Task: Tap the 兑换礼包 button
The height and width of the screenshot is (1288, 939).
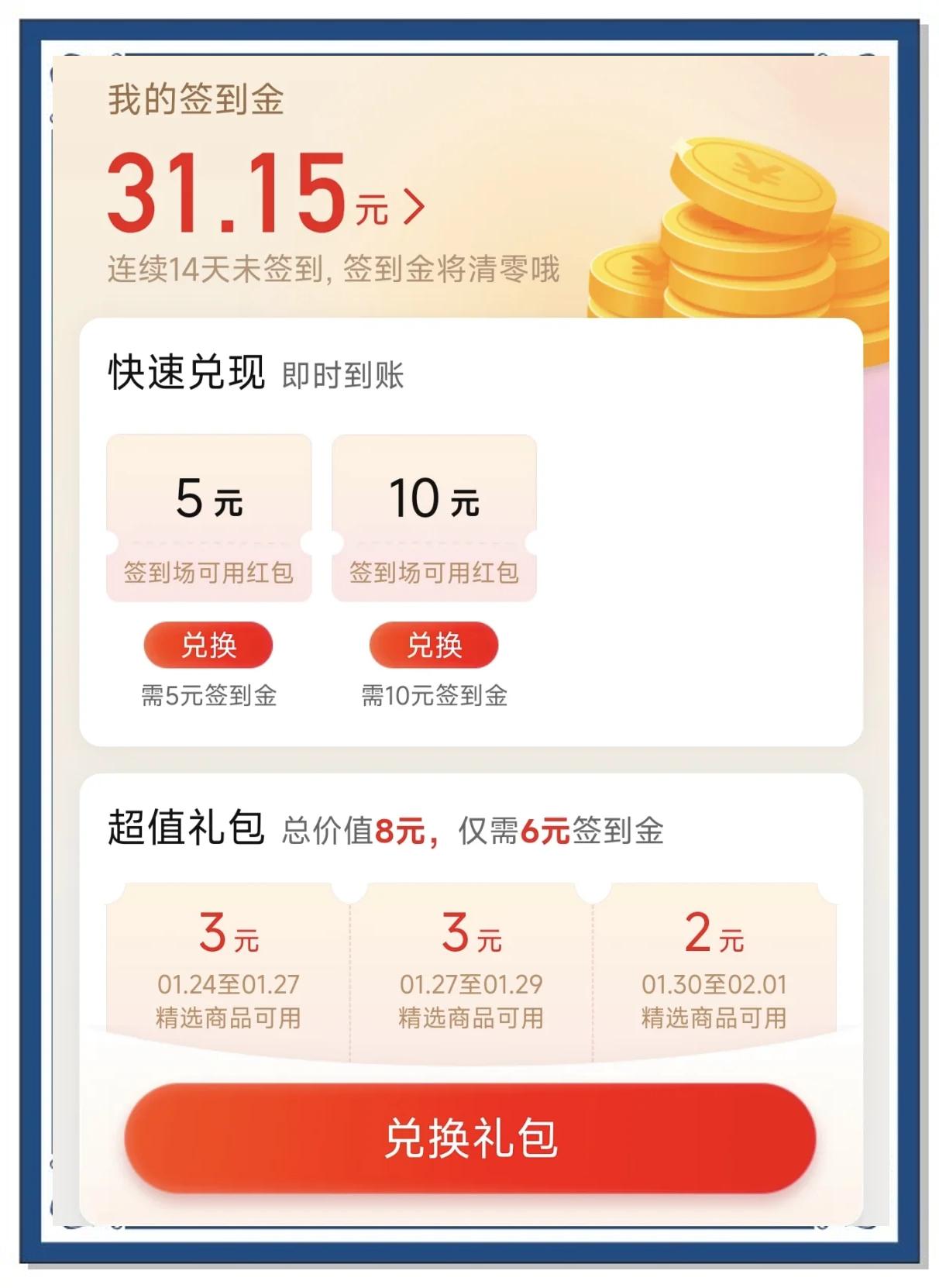Action: point(469,1138)
